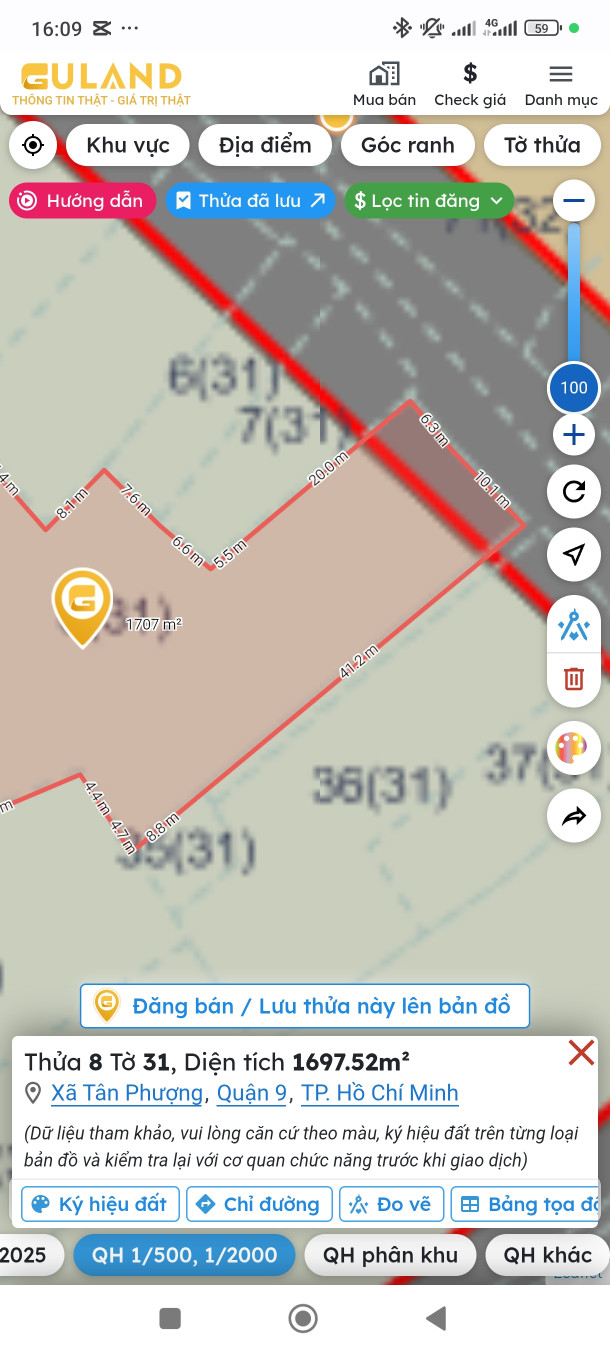The image size is (610, 1356).
Task: Open the Mua bán section
Action: tap(384, 85)
